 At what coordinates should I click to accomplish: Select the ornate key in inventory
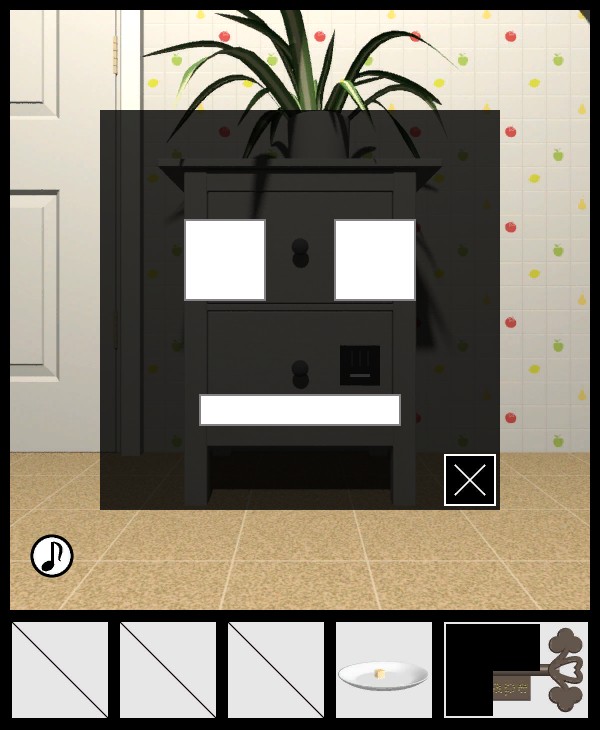[x=540, y=670]
